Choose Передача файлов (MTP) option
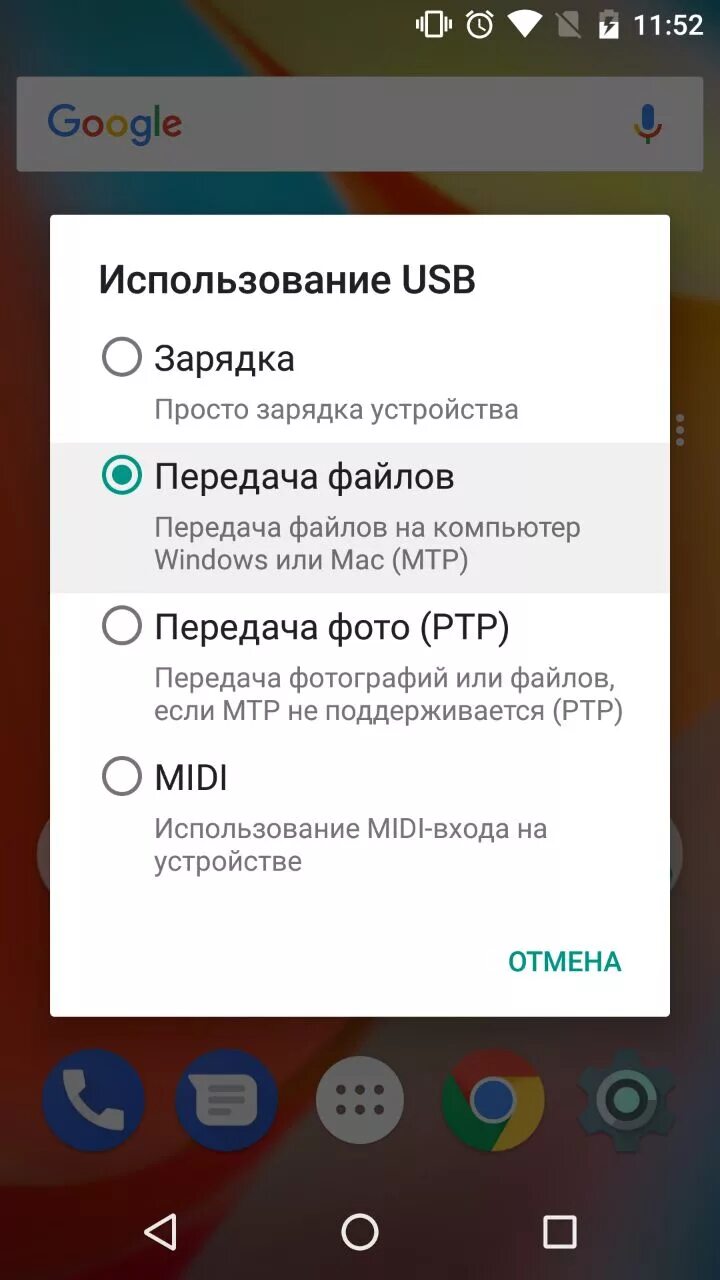The image size is (720, 1280). point(122,477)
